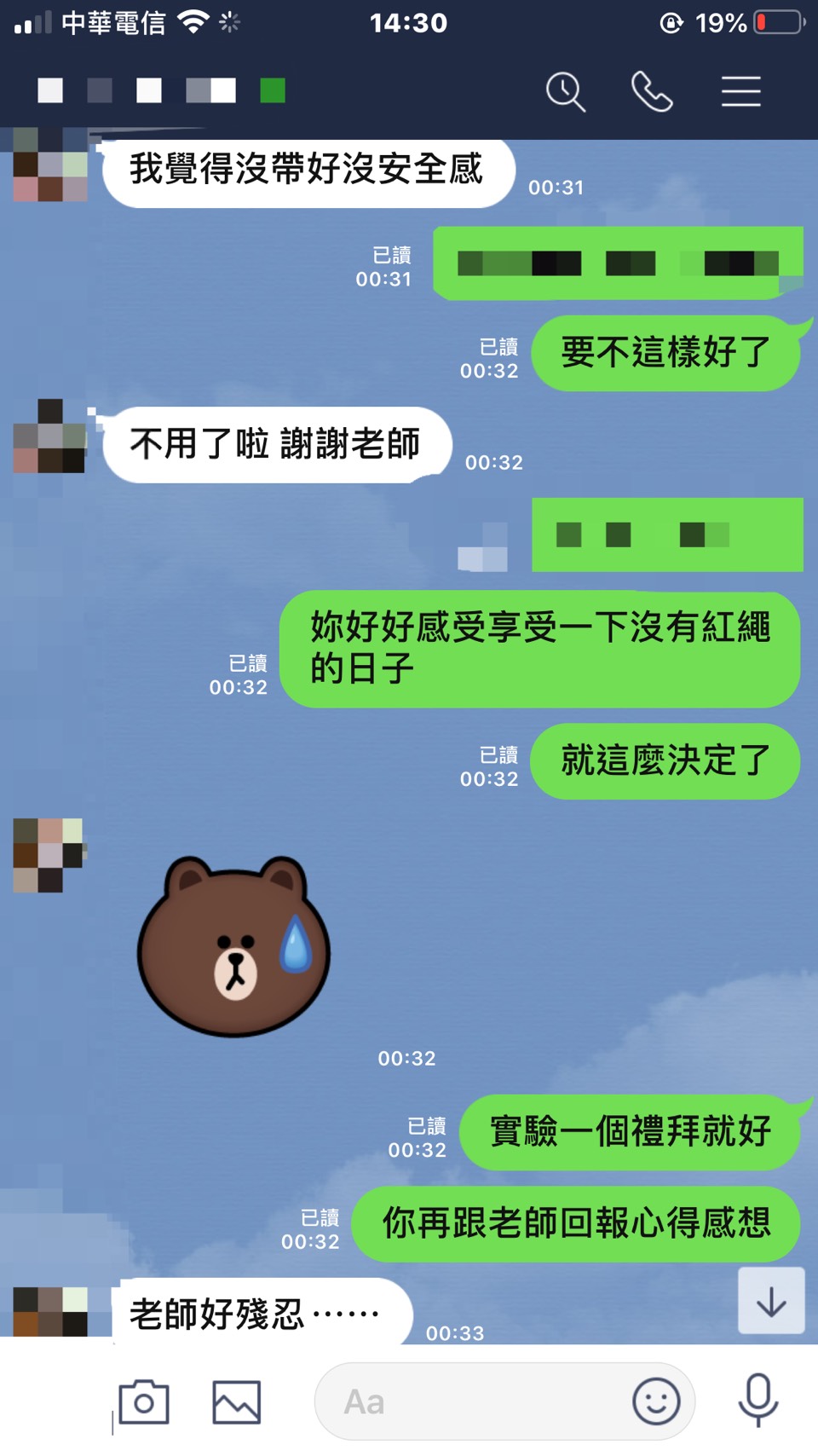Screen dimensions: 818x1456
Task: Jump to latest message arrow
Action: [771, 1301]
